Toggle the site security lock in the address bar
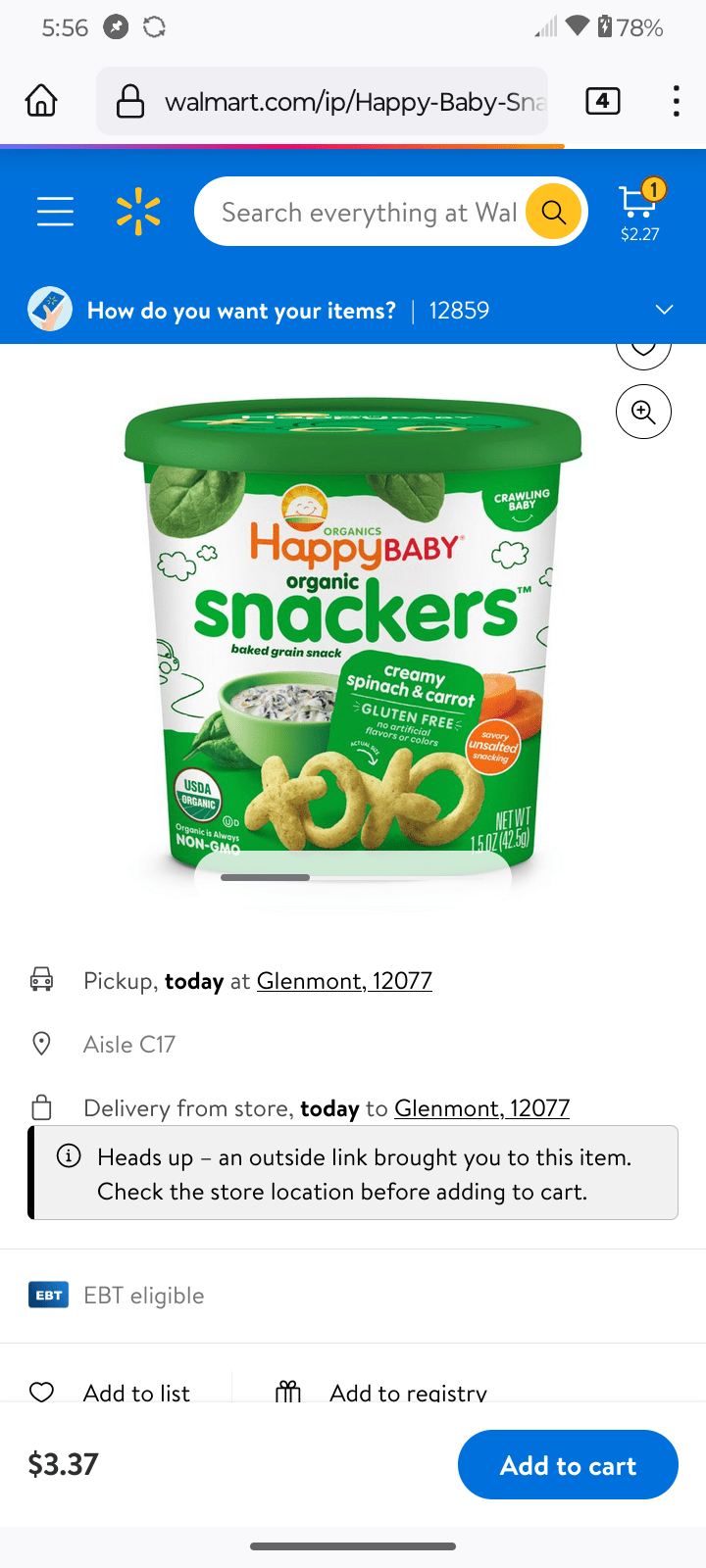This screenshot has height=1568, width=706. (129, 100)
